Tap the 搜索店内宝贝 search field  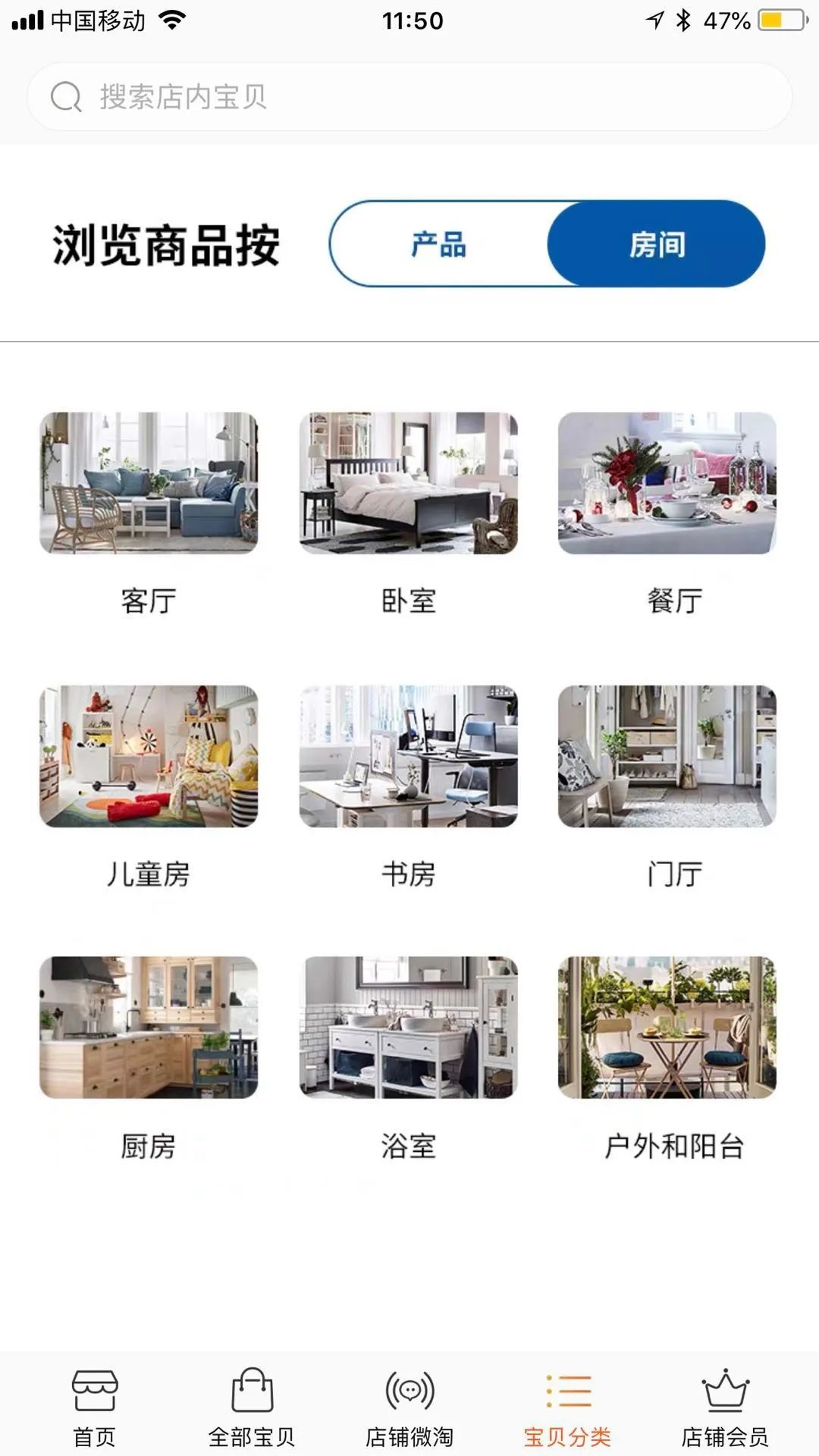(409, 97)
